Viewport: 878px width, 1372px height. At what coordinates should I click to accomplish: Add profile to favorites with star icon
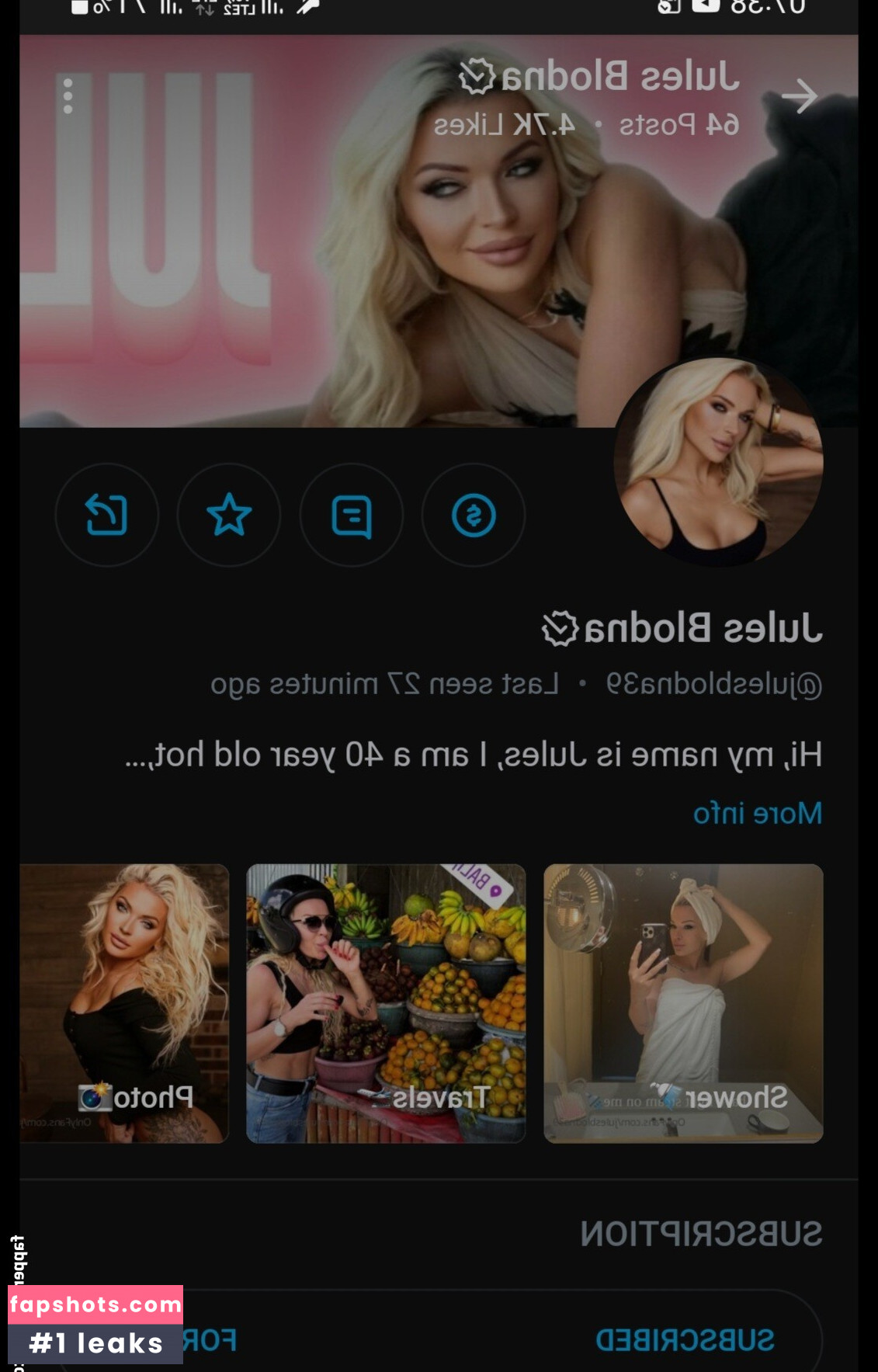tap(229, 515)
